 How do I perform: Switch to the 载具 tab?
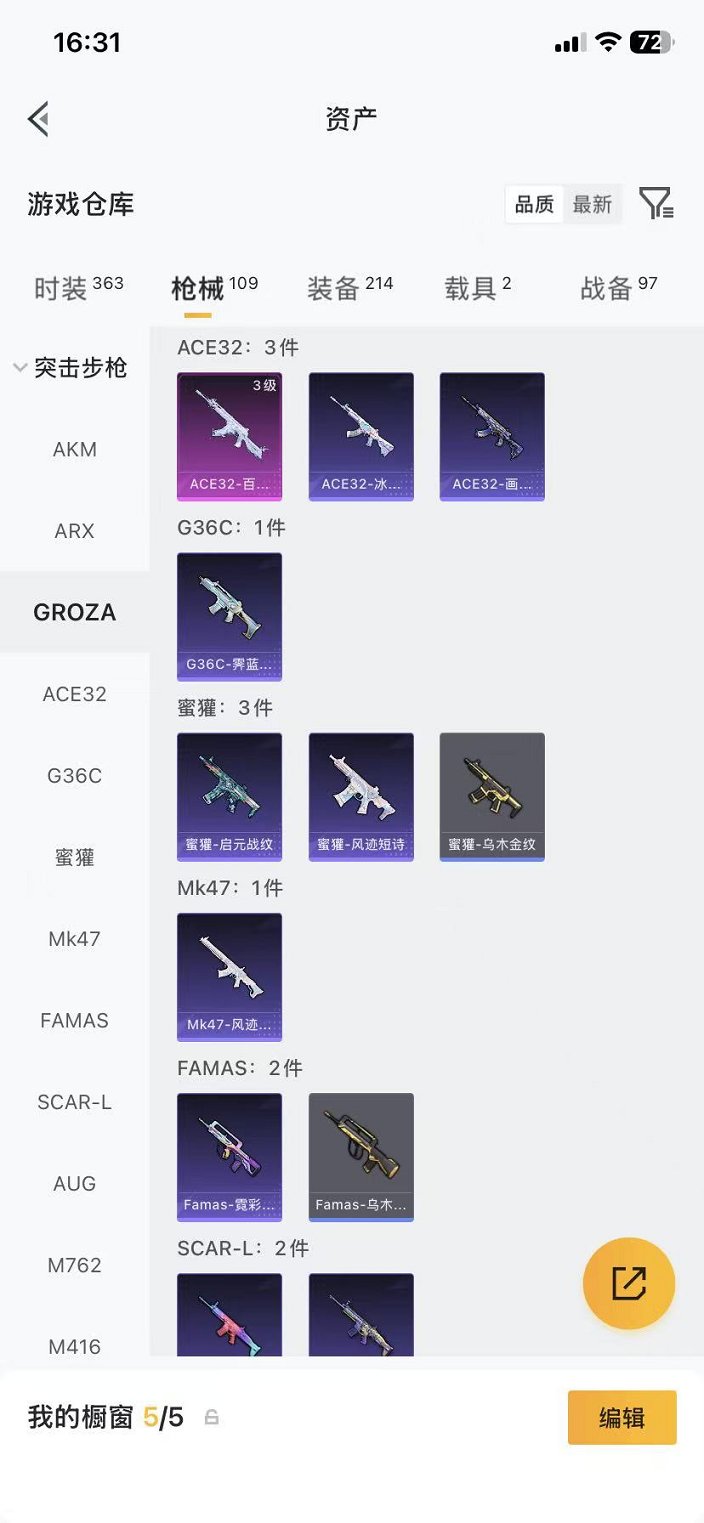pyautogui.click(x=478, y=288)
